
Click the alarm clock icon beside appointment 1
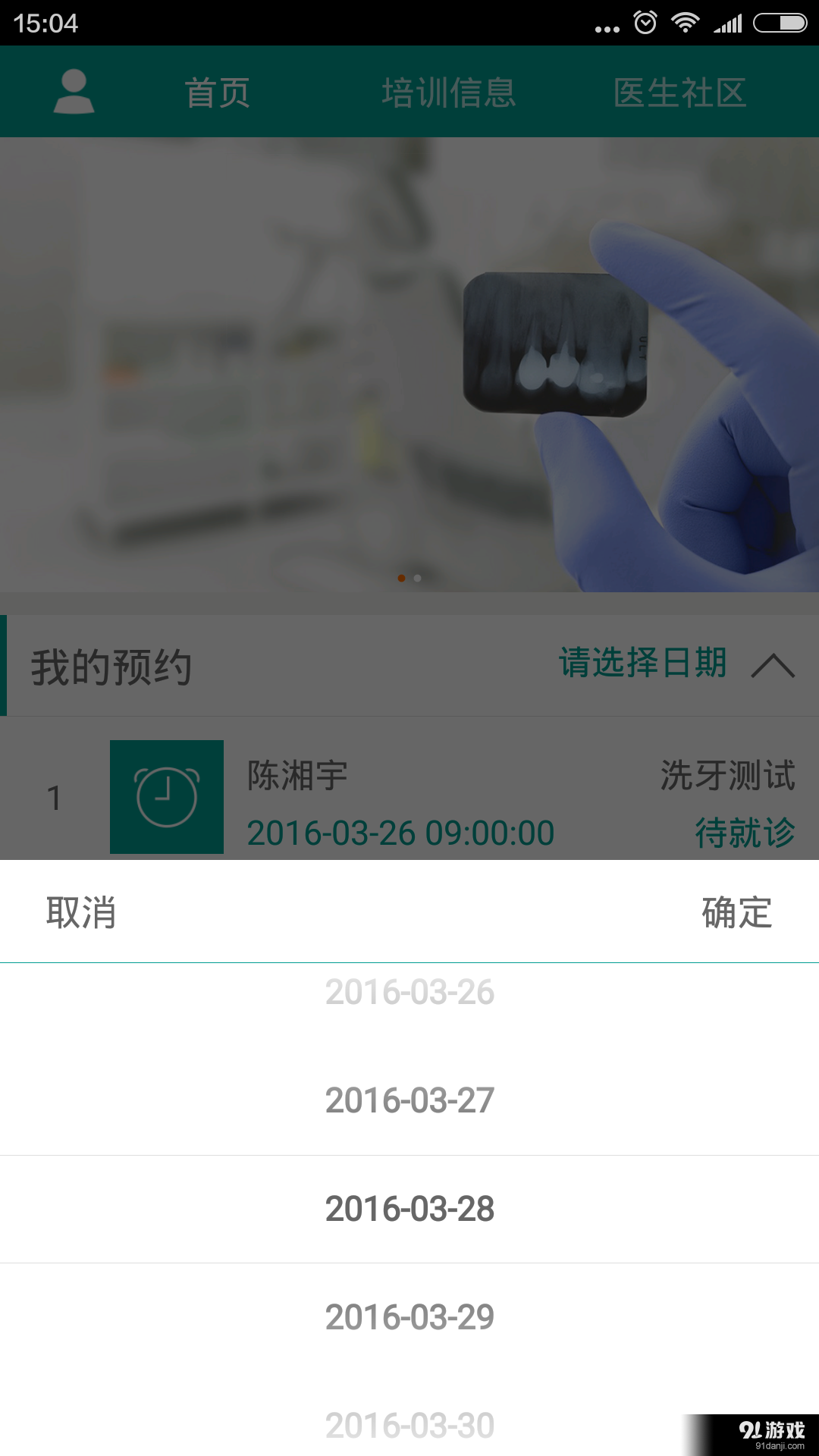coord(168,796)
